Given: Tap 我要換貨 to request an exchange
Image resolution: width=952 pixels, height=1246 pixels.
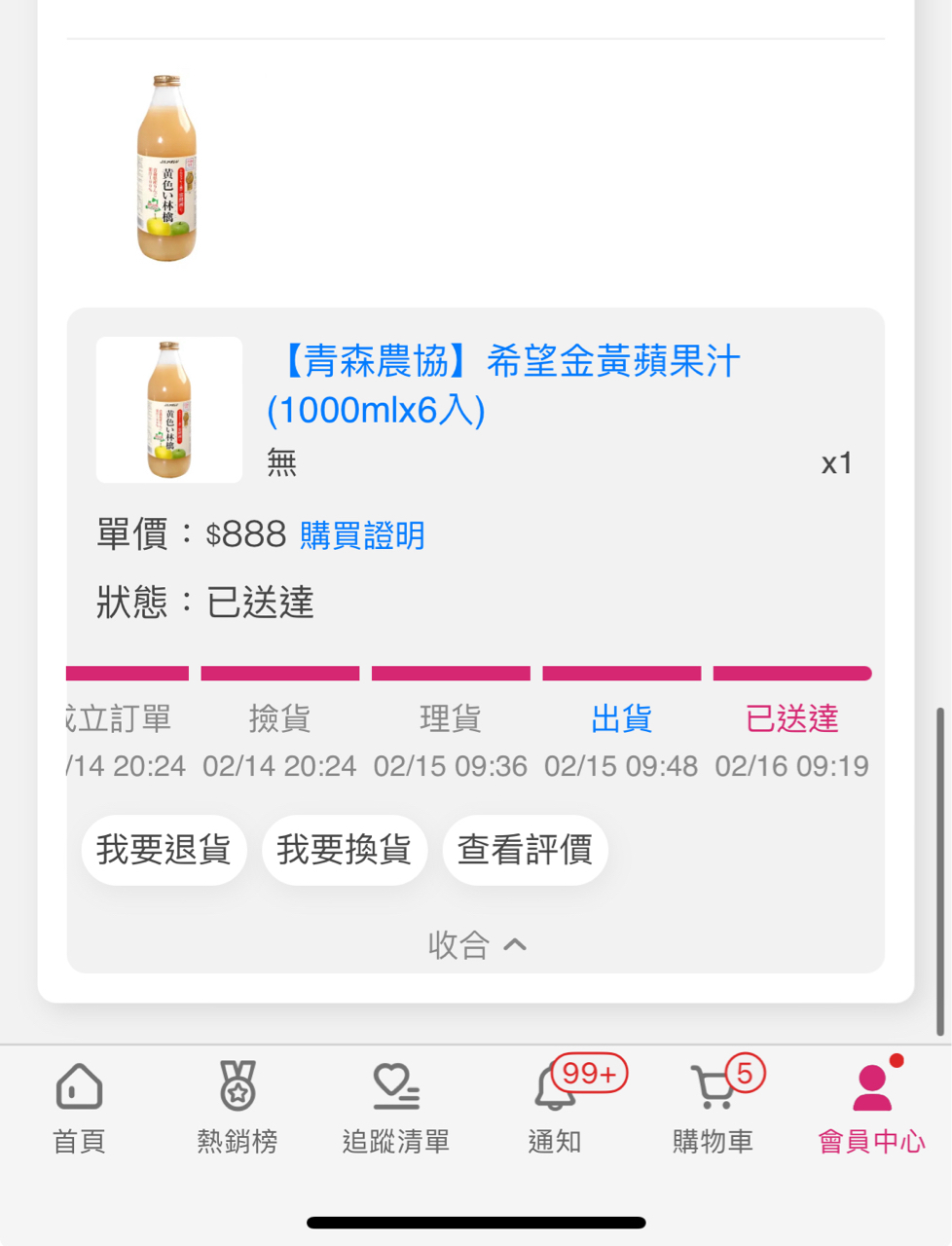Looking at the screenshot, I should click(x=344, y=850).
